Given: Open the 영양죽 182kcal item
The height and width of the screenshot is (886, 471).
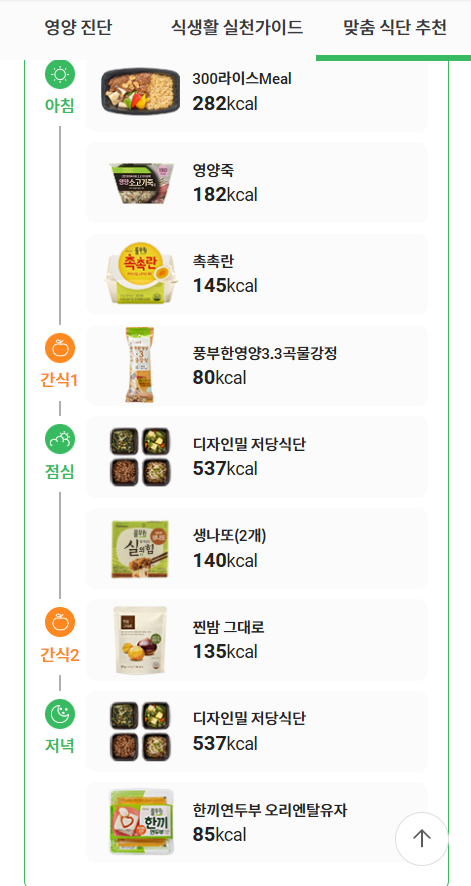Looking at the screenshot, I should pyautogui.click(x=257, y=183).
